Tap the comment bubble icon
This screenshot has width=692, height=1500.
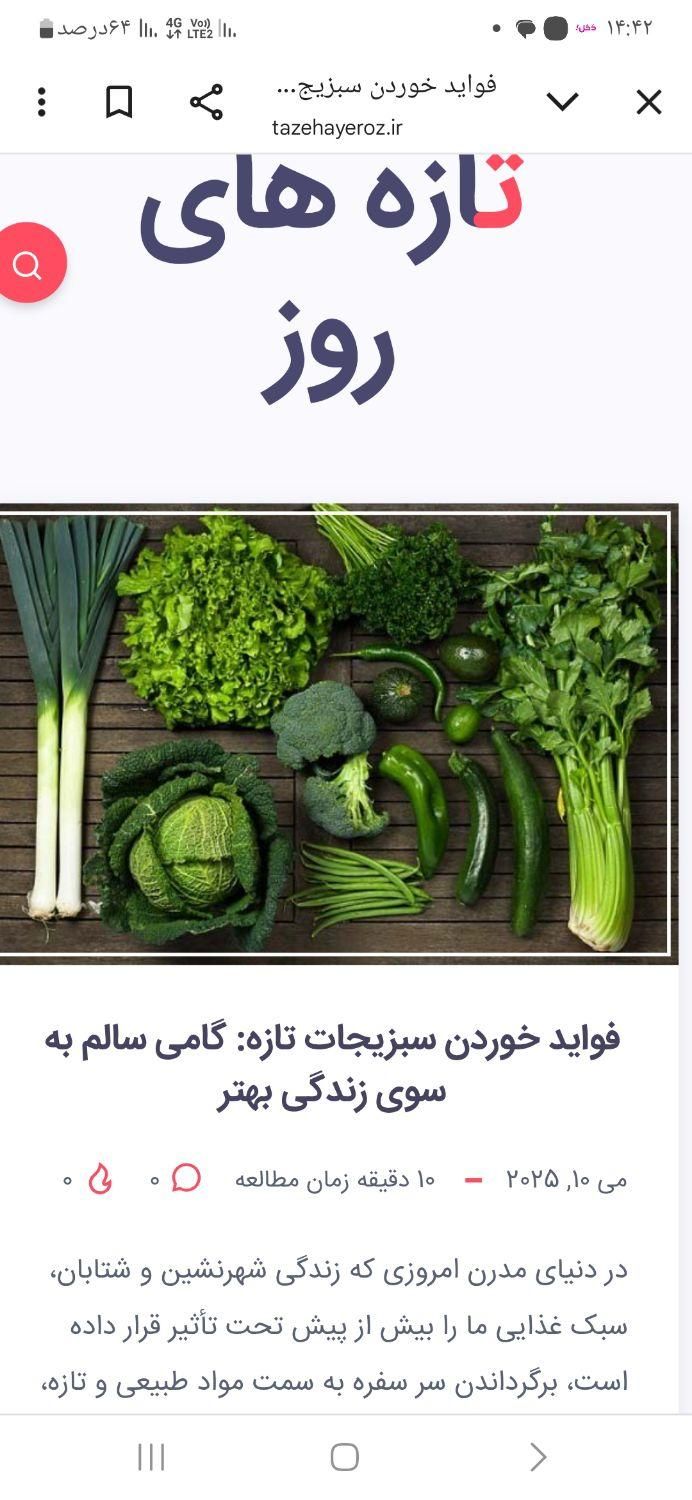click(186, 1178)
